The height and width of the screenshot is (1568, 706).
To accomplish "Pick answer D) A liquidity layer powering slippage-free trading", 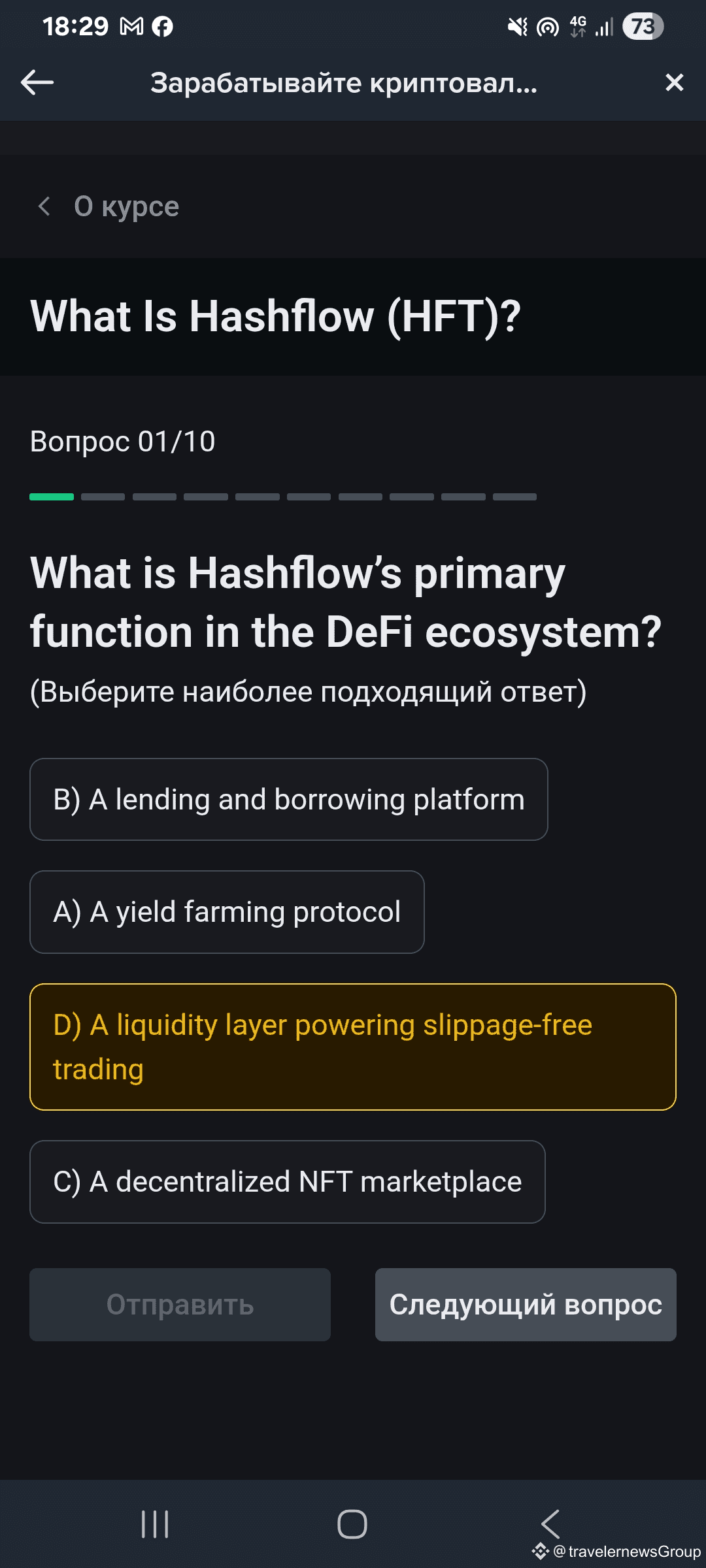I will [352, 1047].
